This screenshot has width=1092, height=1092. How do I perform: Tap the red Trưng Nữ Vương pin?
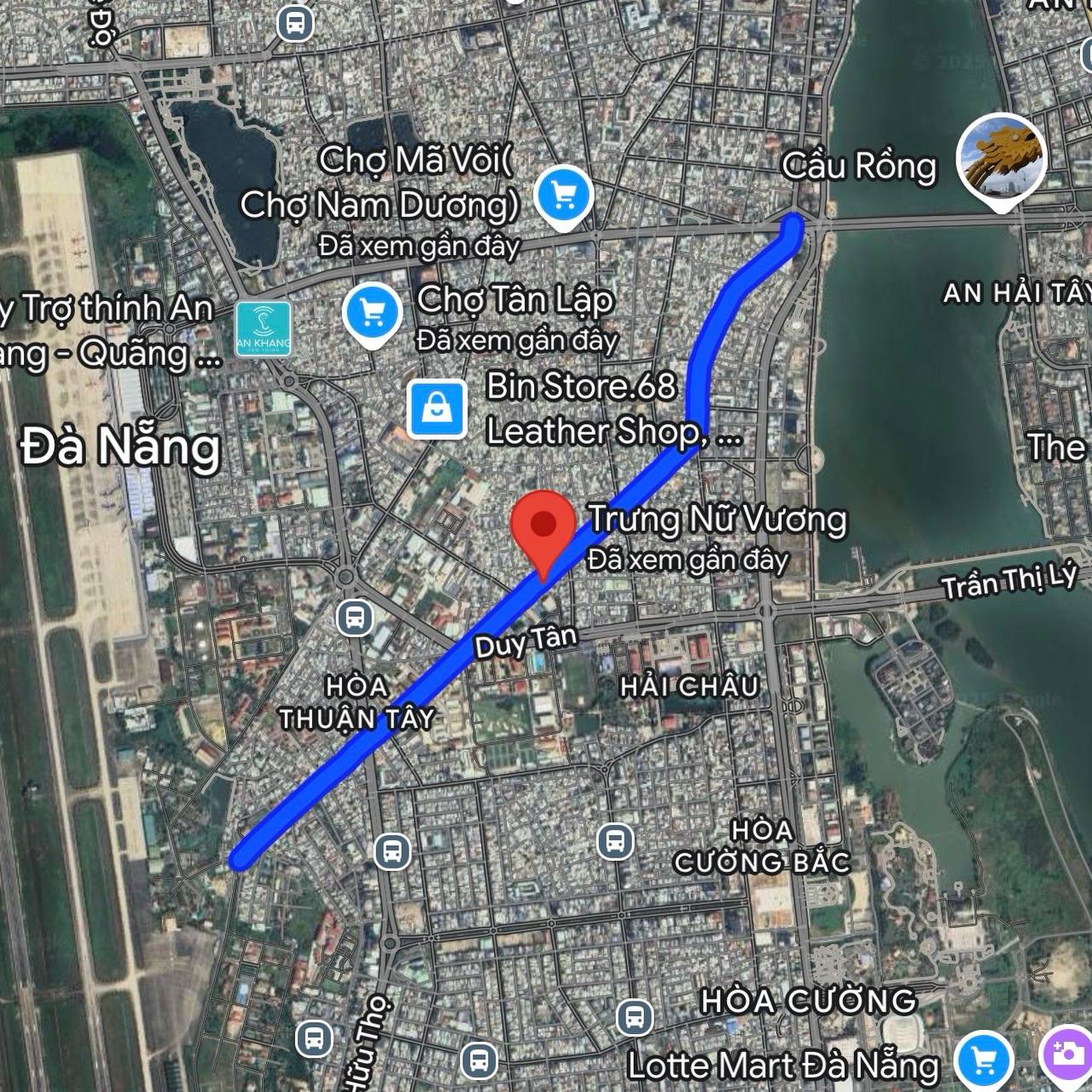tap(544, 526)
